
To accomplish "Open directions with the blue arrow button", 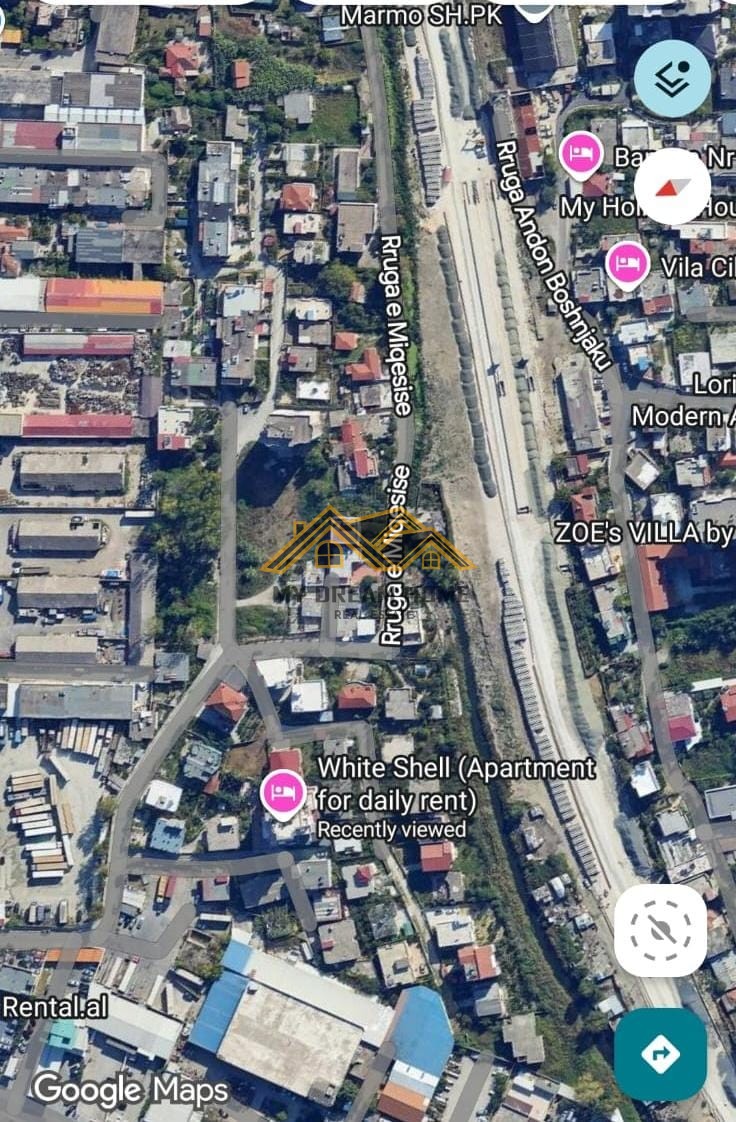I will [x=660, y=1054].
